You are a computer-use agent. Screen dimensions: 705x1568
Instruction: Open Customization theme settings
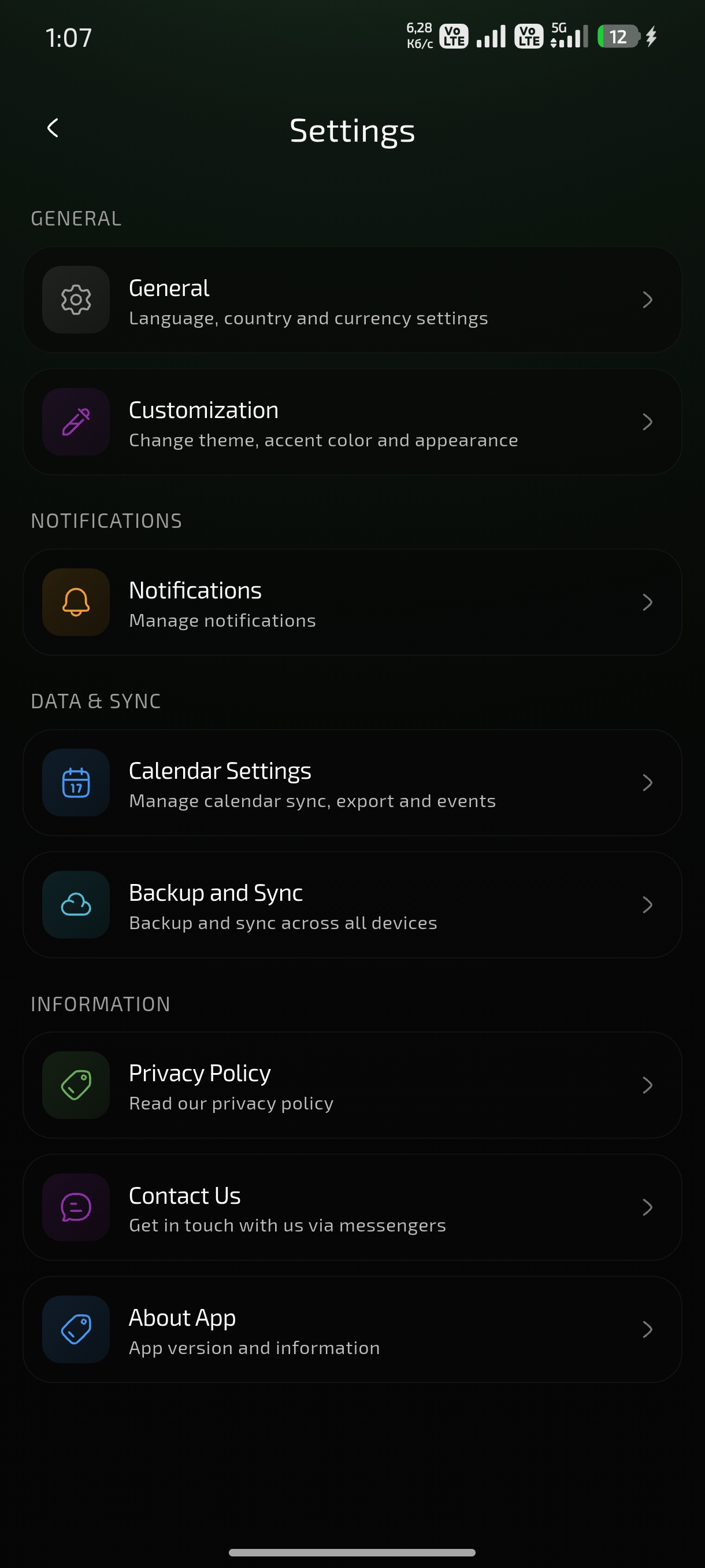(351, 423)
